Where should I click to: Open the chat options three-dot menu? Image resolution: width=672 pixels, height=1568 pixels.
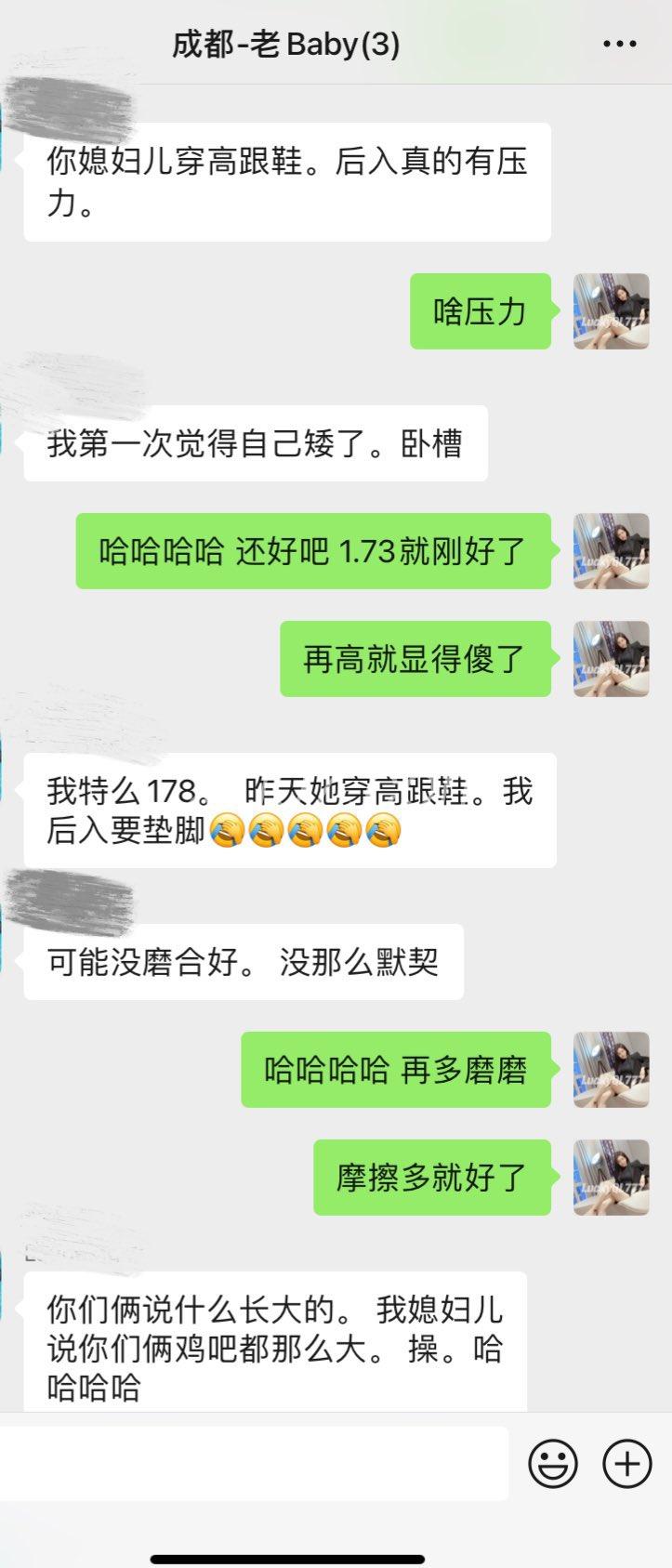tap(620, 44)
